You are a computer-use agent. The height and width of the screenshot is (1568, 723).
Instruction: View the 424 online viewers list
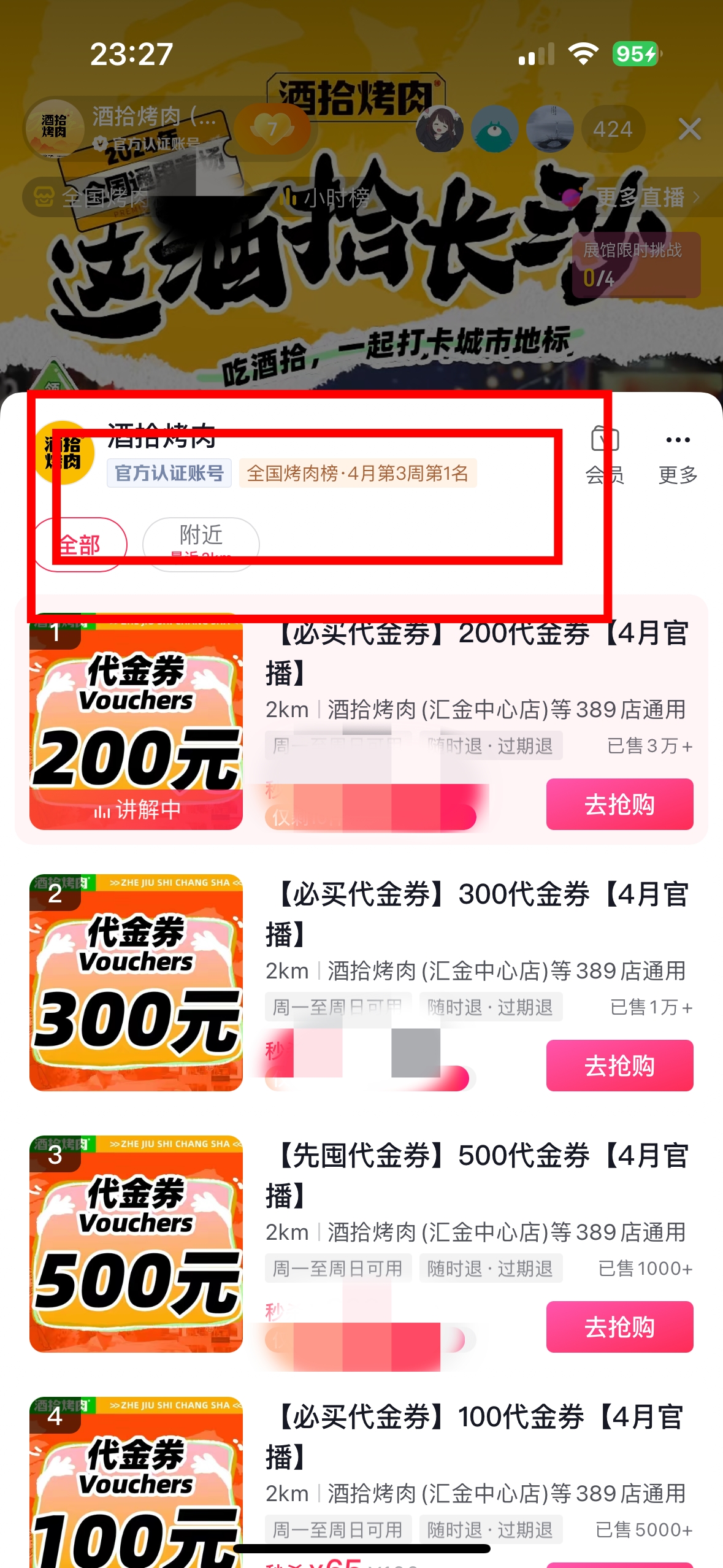point(613,129)
